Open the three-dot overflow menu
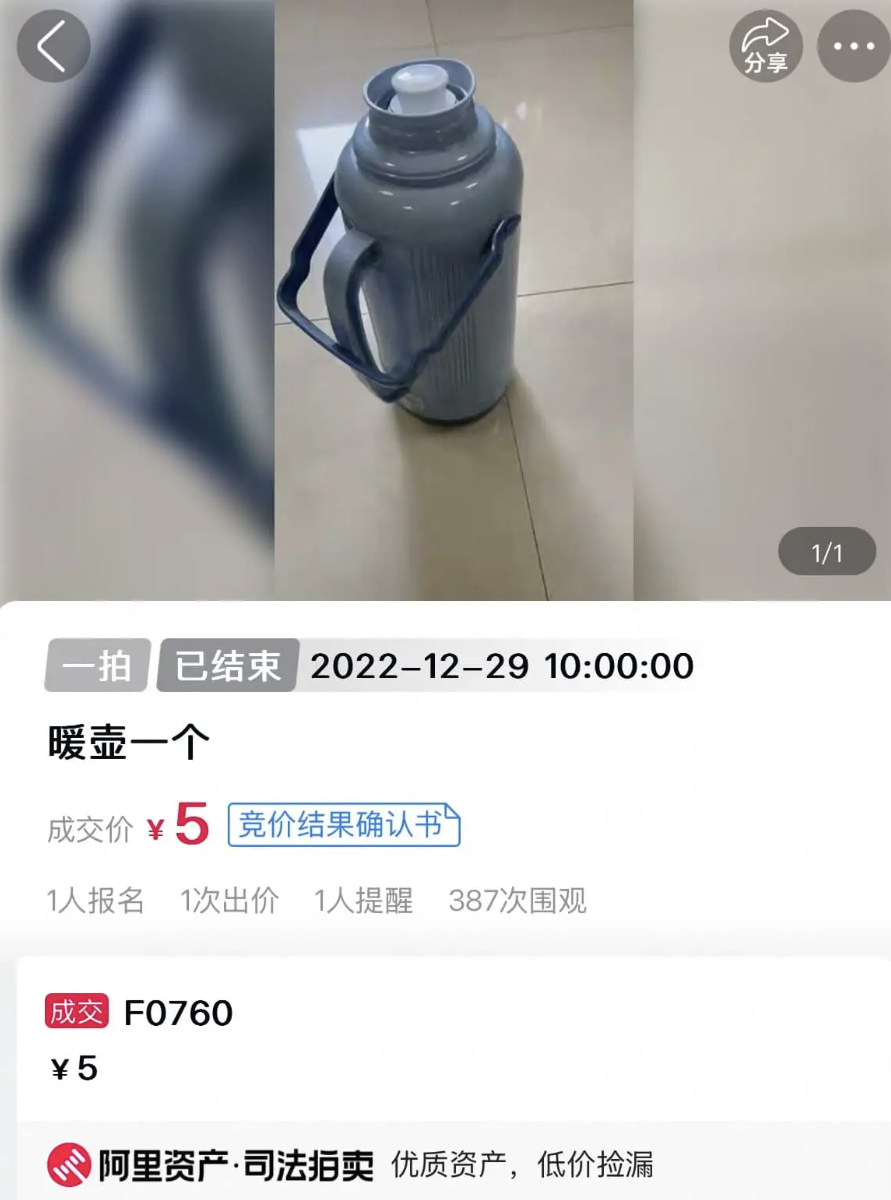 pyautogui.click(x=853, y=46)
